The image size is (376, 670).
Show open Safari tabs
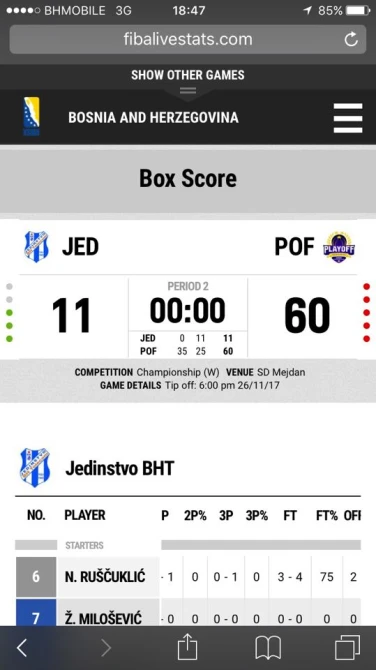coord(347,648)
